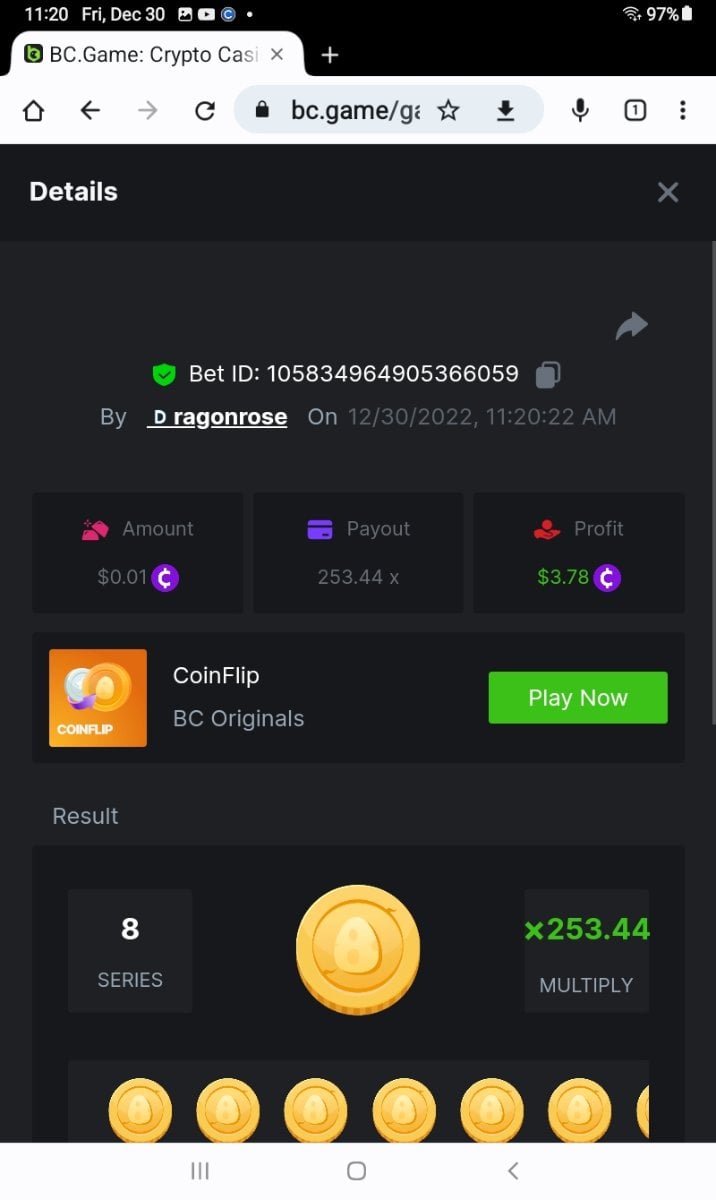Start voice search with microphone
The height and width of the screenshot is (1200, 716).
(x=580, y=111)
